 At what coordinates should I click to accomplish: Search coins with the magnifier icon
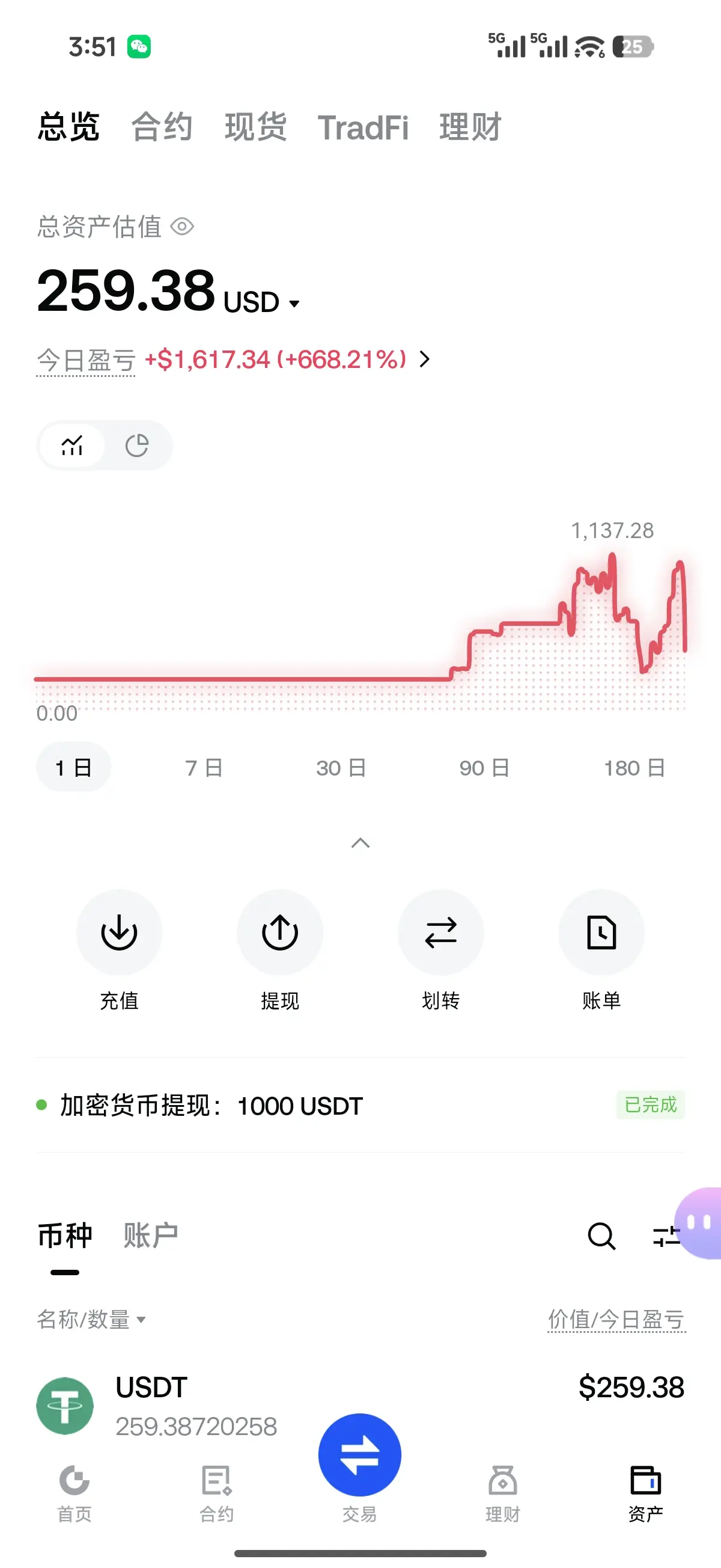(x=601, y=1236)
